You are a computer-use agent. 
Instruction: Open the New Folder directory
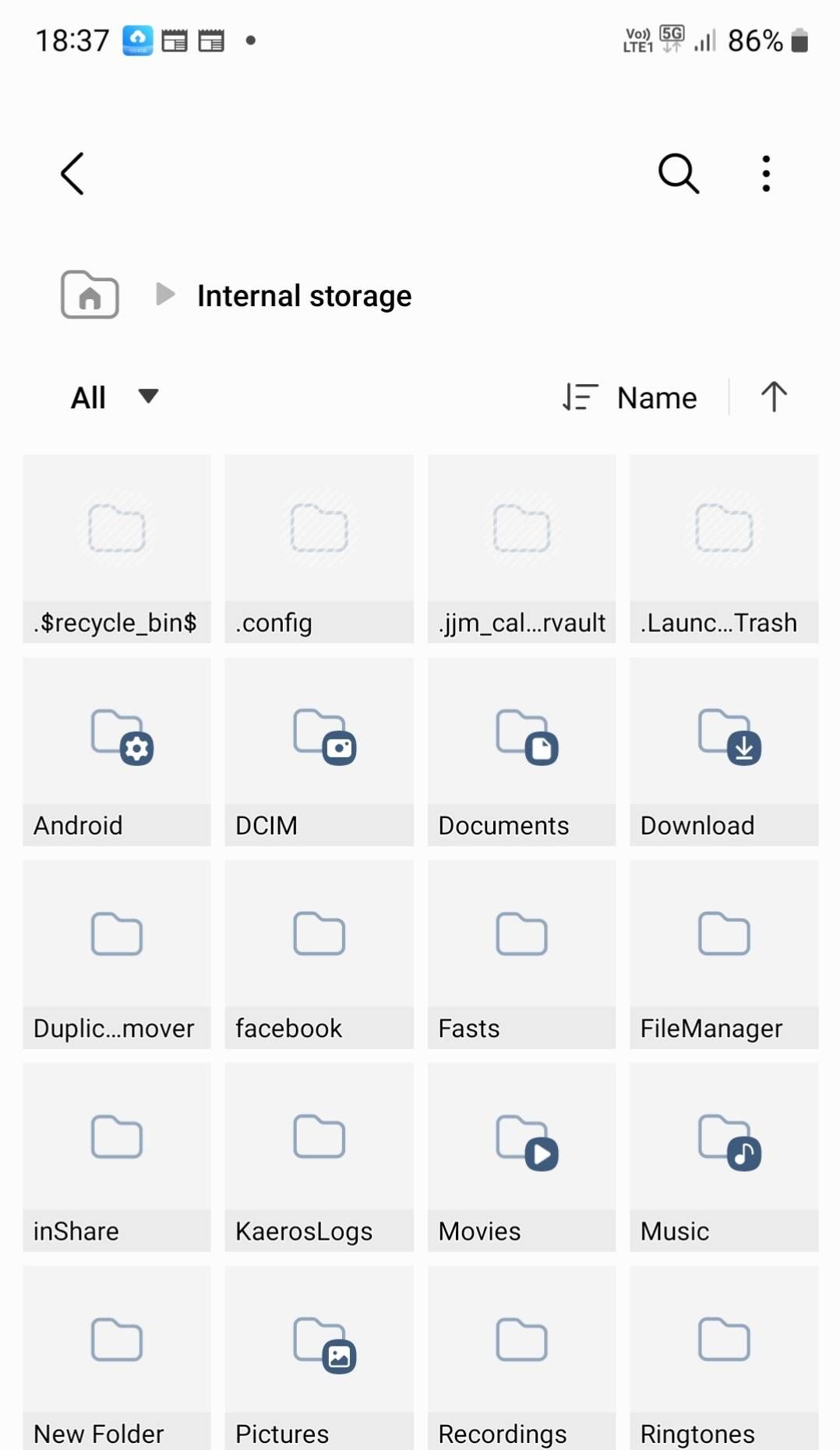(x=116, y=1358)
